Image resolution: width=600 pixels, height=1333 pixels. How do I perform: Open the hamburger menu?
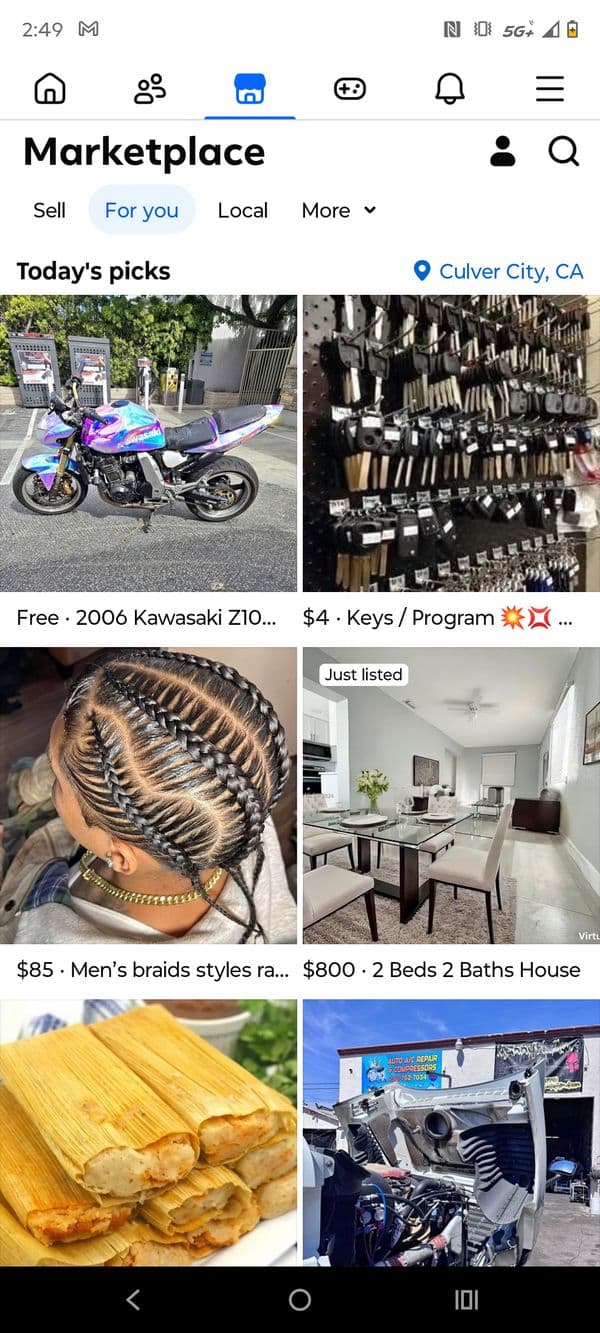[549, 89]
